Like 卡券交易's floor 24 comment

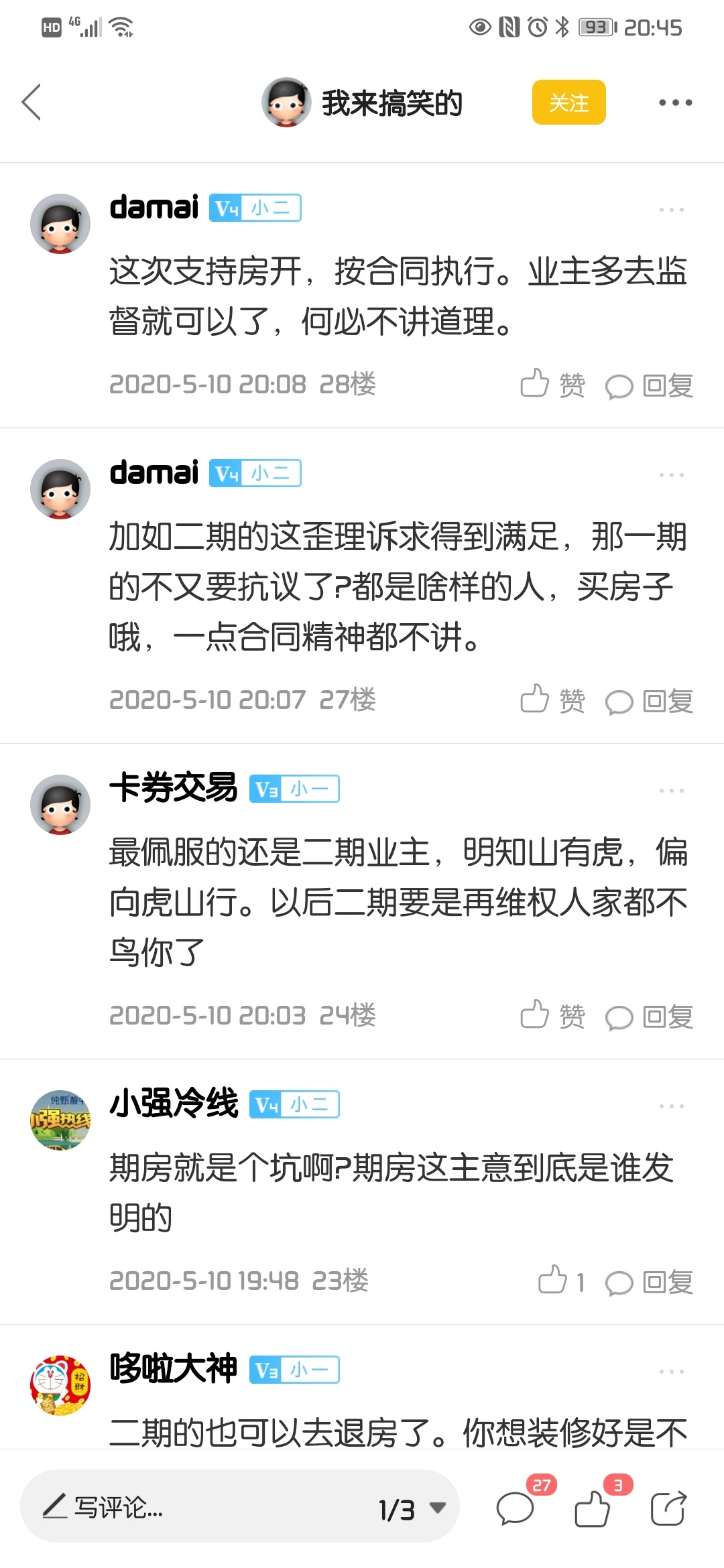point(552,1017)
